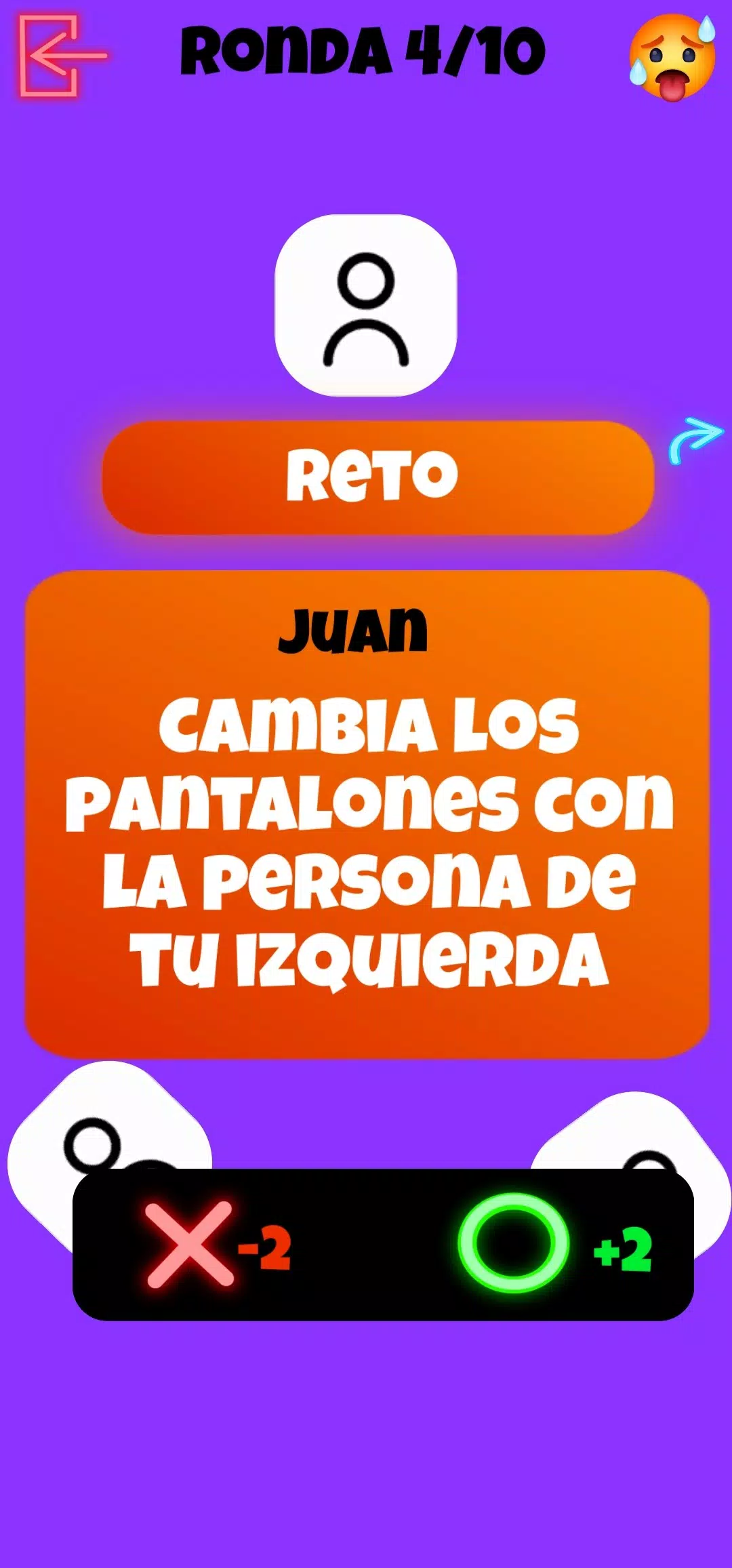Exit the game with the red arrow
This screenshot has width=732, height=1568.
click(61, 56)
